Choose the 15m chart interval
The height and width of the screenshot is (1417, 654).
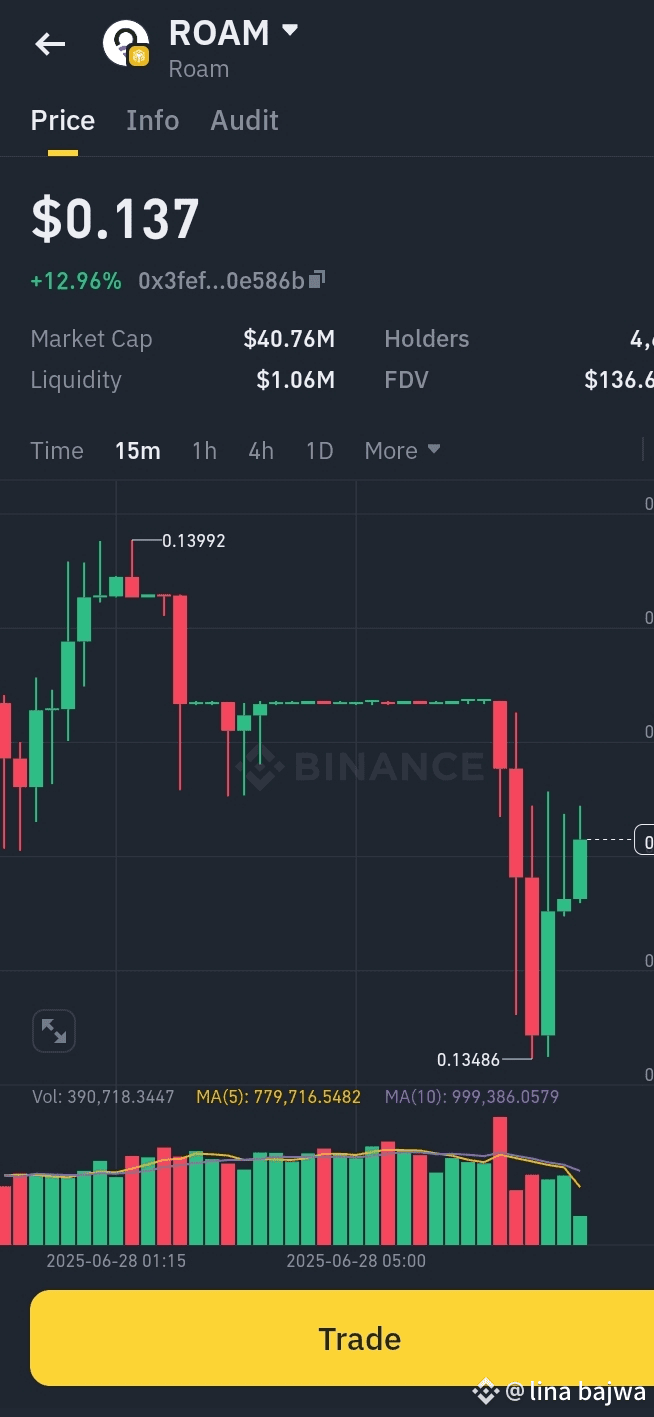pyautogui.click(x=137, y=451)
